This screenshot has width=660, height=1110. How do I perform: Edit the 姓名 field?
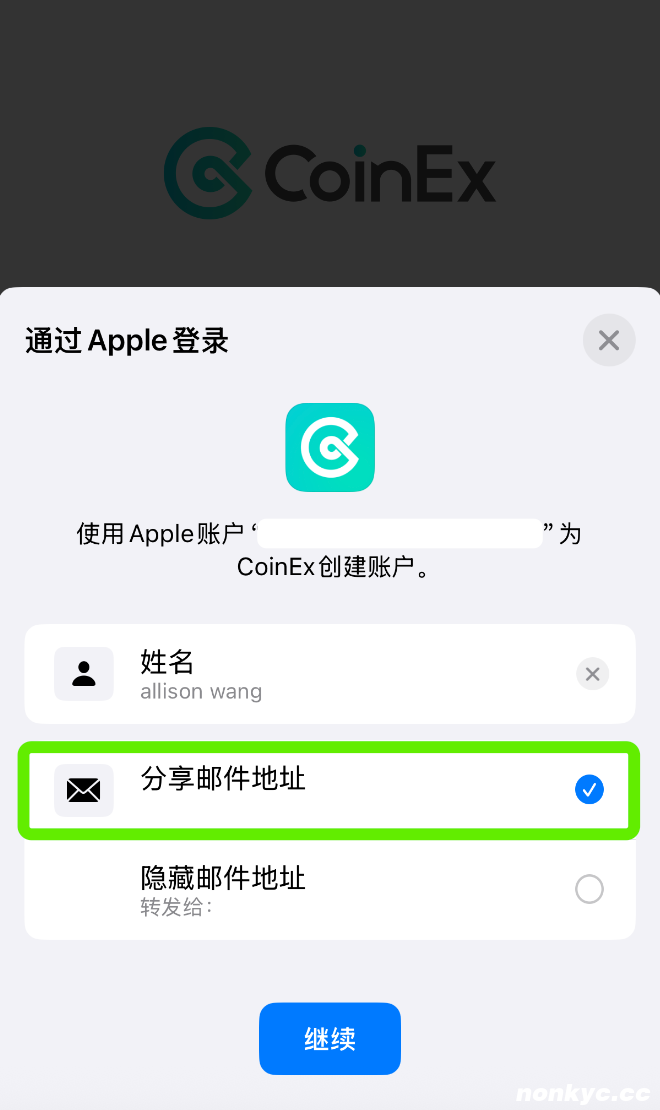click(300, 674)
